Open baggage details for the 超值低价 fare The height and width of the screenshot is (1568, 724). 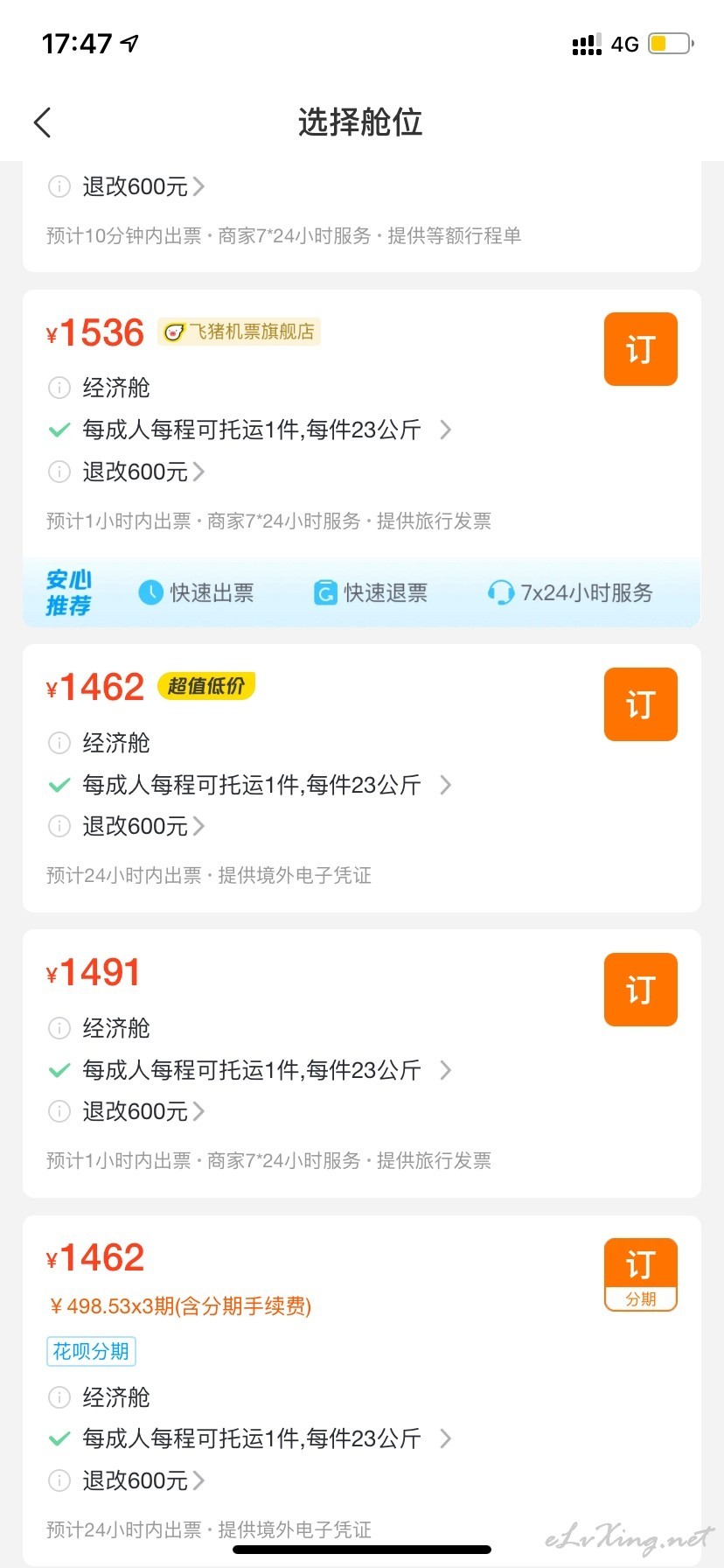coord(250,785)
